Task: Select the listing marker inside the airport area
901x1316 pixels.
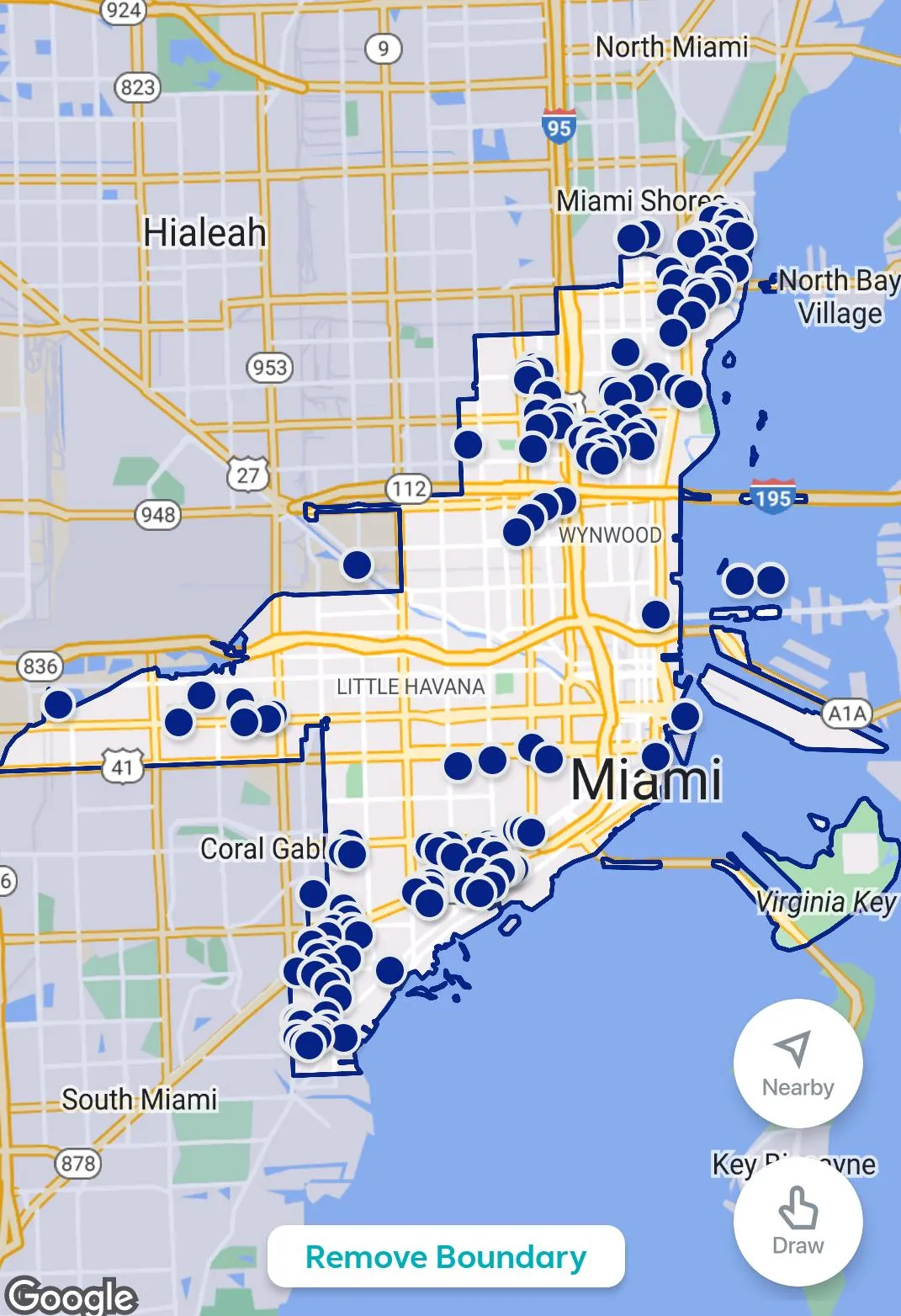Action: (x=357, y=564)
